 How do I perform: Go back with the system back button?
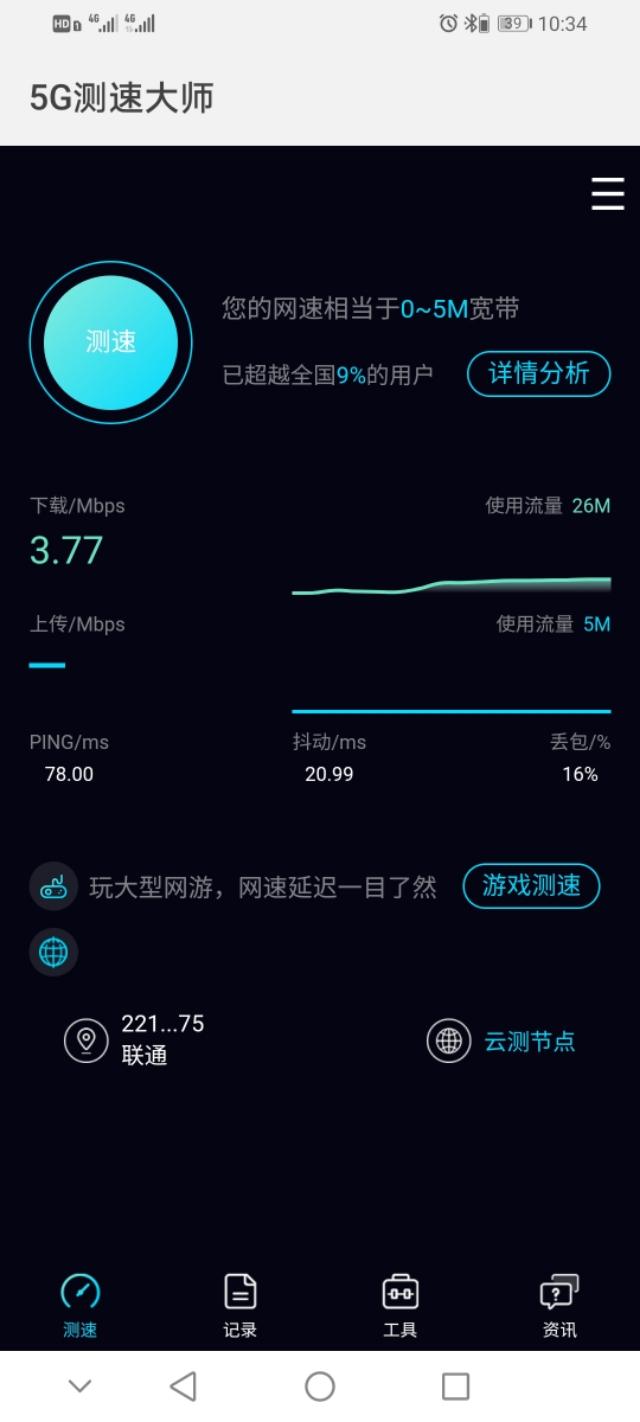[x=183, y=1386]
